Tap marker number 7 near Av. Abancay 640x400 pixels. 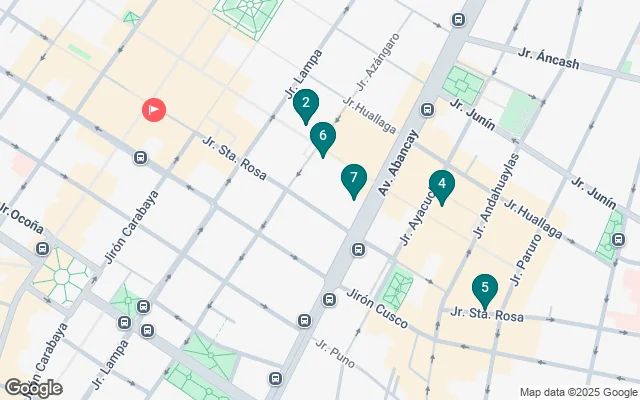point(352,180)
